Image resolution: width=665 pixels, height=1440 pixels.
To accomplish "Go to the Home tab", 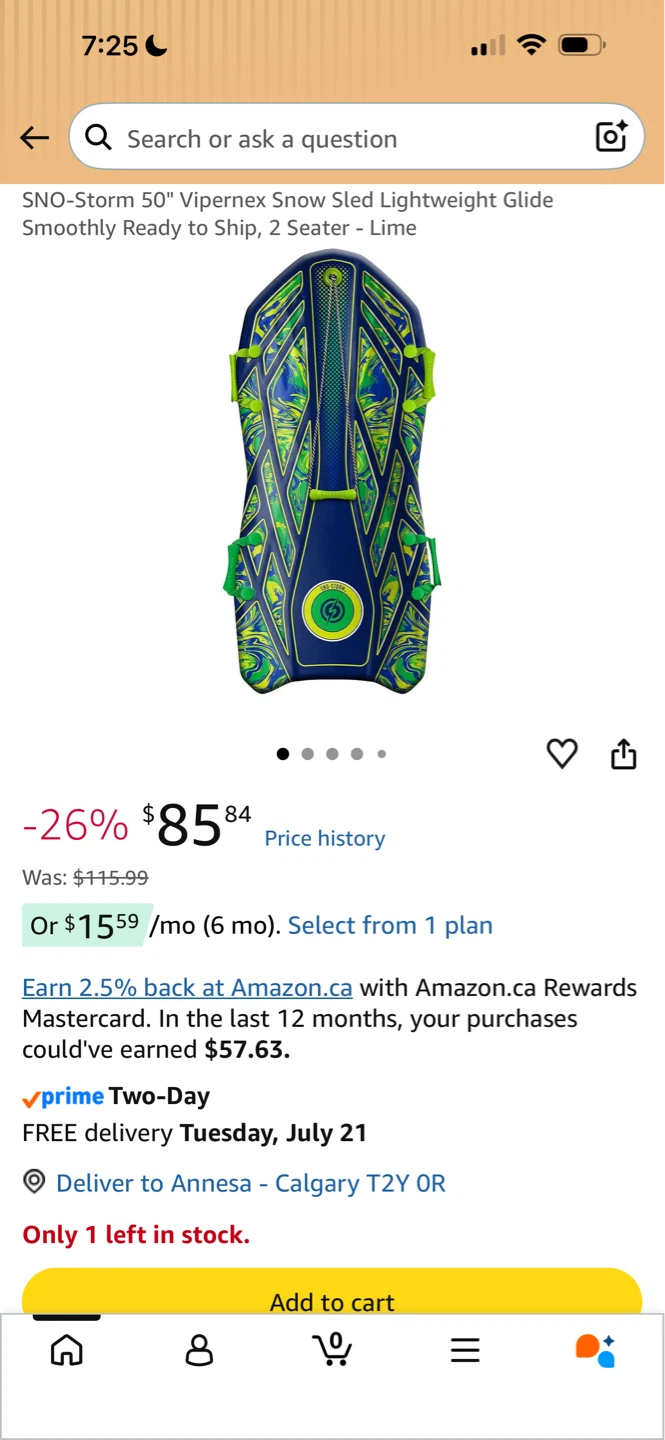I will pyautogui.click(x=67, y=1350).
